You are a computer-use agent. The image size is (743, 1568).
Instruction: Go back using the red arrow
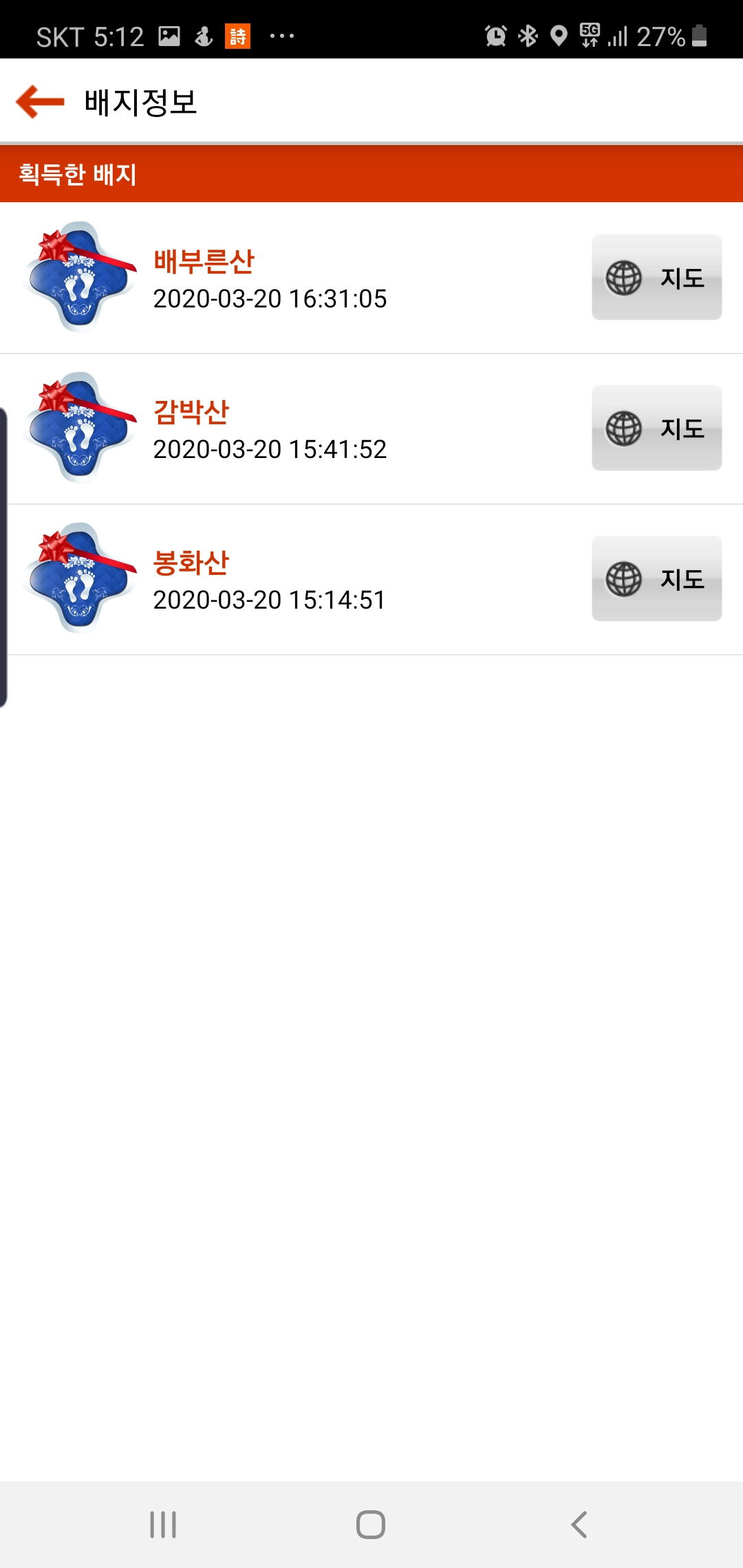(x=40, y=102)
